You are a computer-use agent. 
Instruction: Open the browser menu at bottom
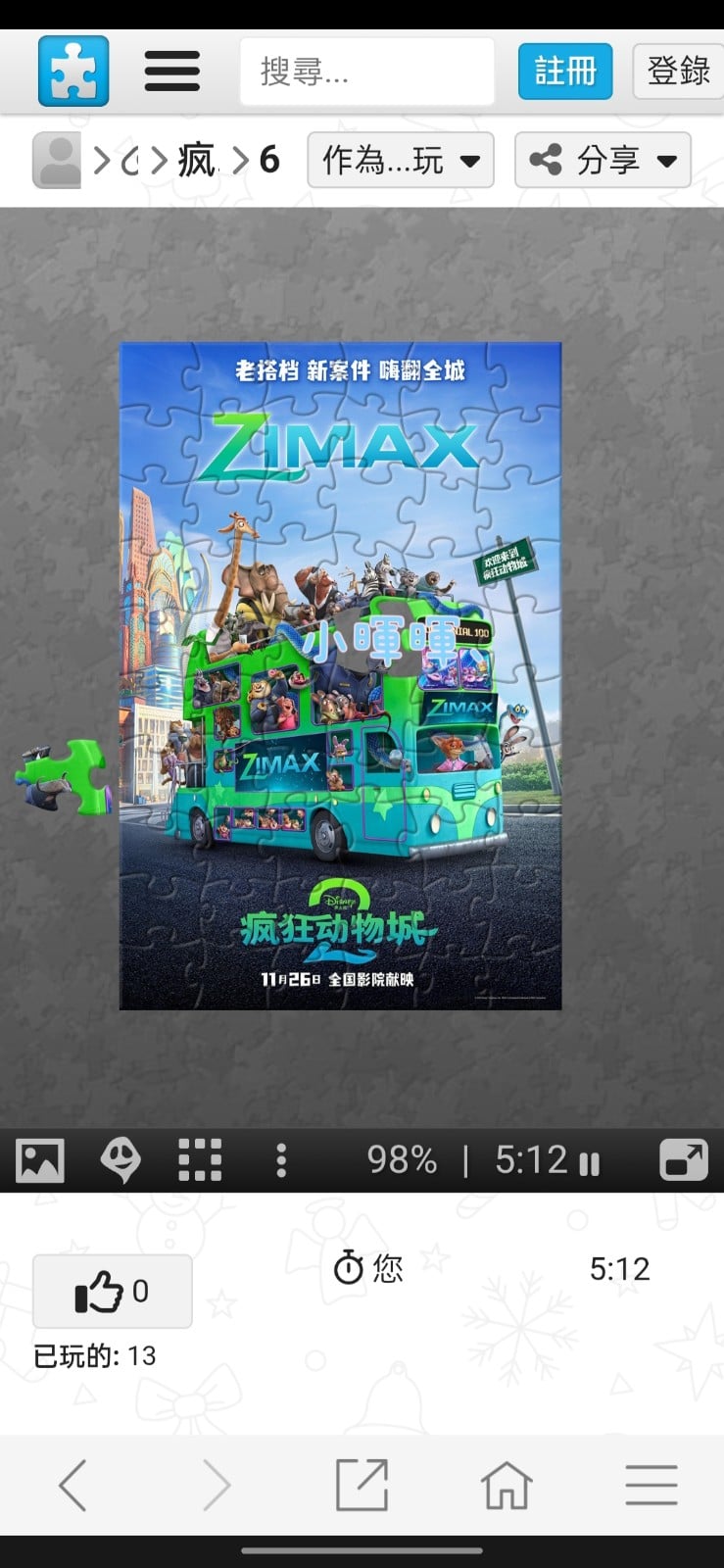pos(652,1486)
